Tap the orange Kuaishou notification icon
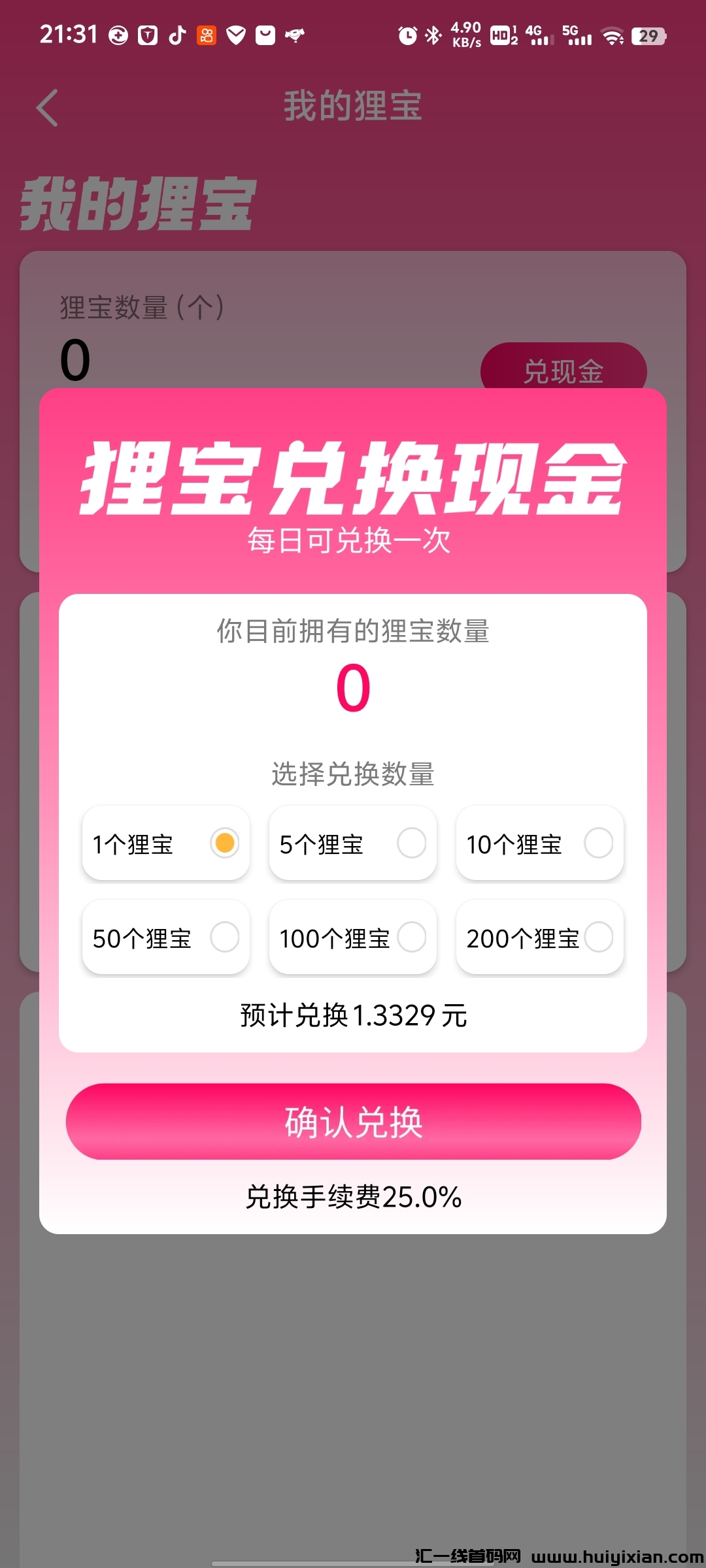Image resolution: width=706 pixels, height=1568 pixels. [x=205, y=36]
